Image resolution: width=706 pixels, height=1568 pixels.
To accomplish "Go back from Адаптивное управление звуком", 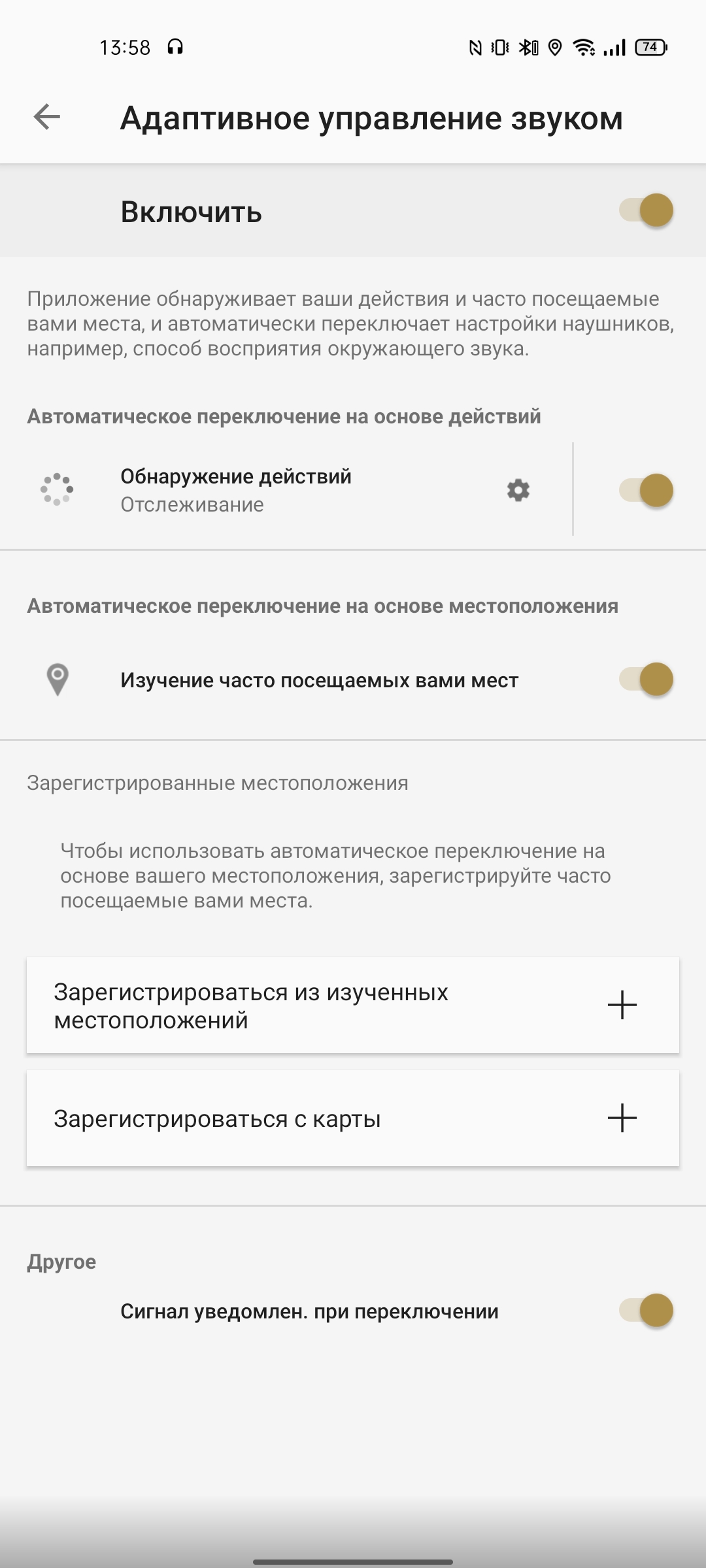I will click(x=47, y=118).
